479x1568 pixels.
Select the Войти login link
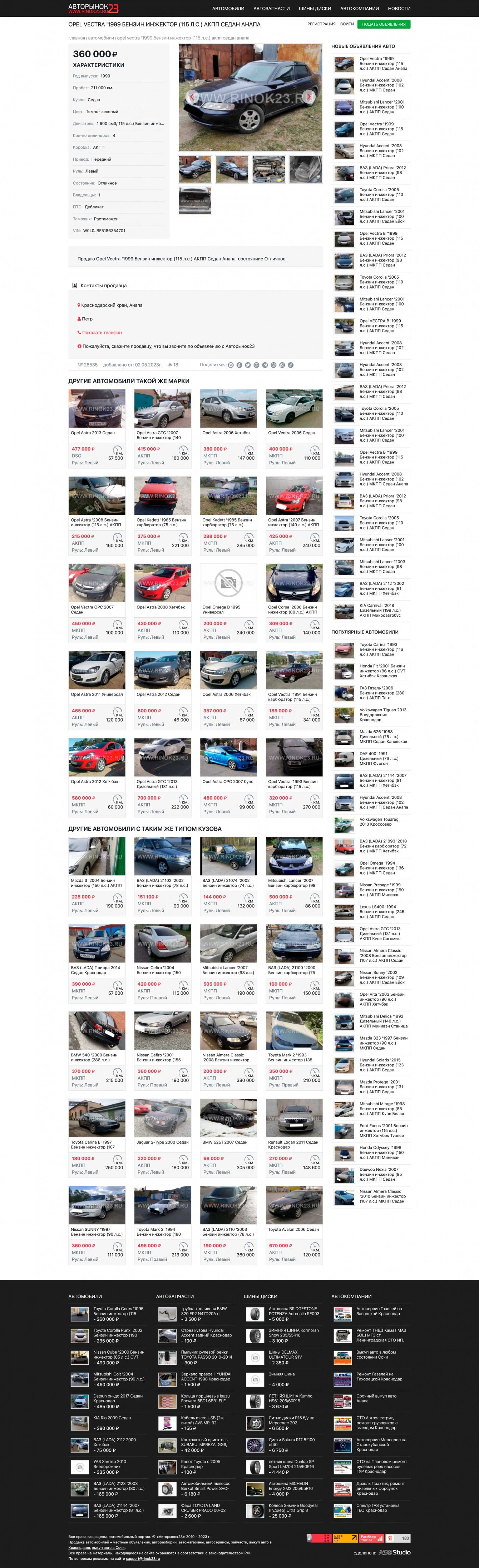[347, 24]
